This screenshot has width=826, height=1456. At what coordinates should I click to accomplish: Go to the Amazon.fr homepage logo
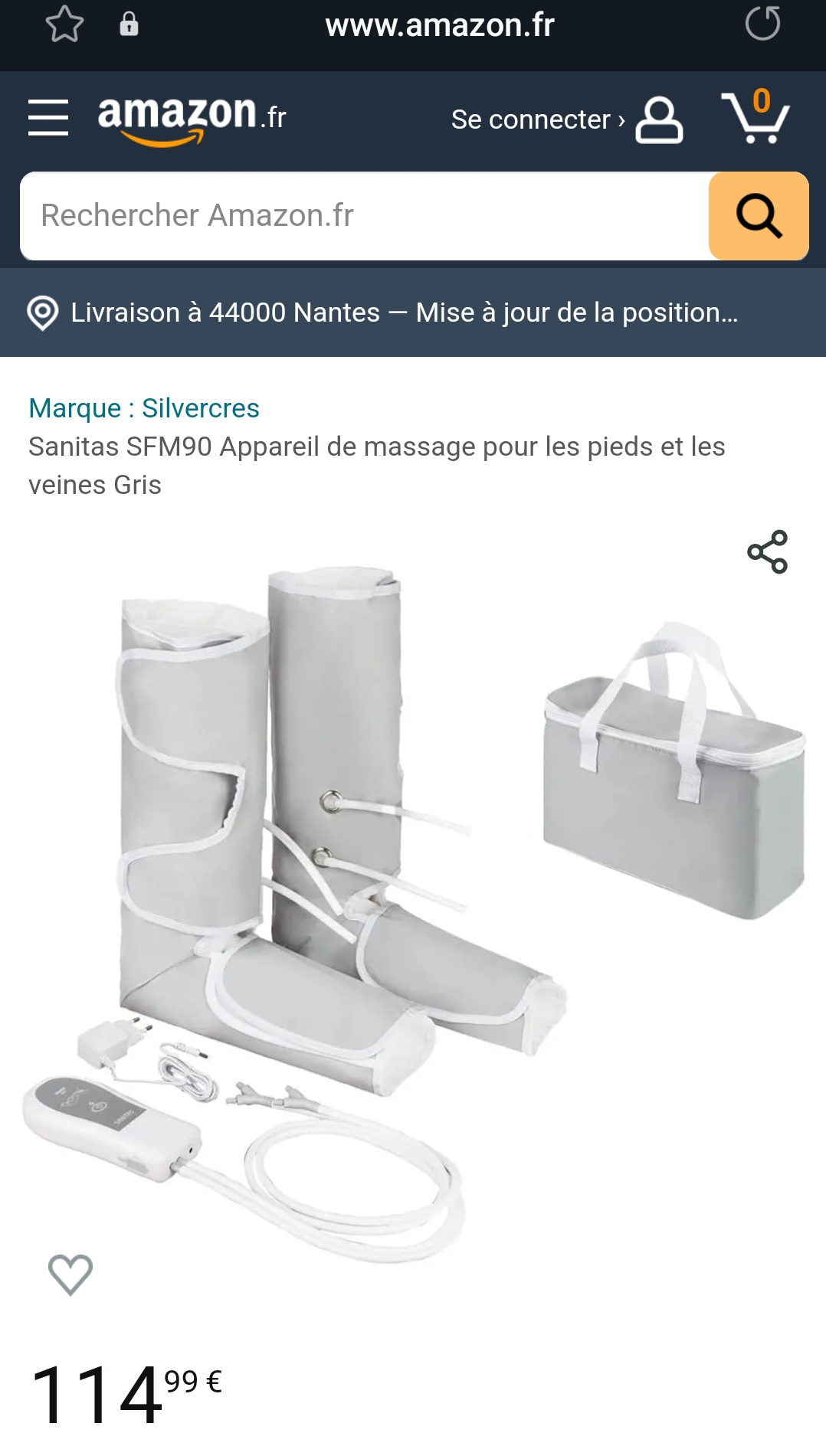192,118
